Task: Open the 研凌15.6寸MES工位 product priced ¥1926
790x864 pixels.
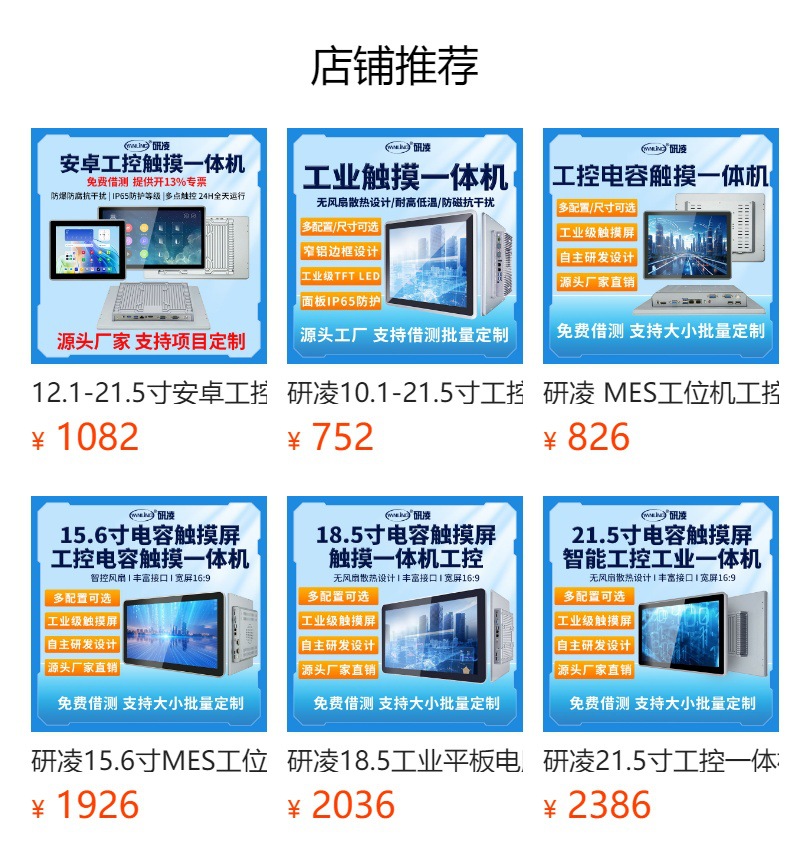Action: pyautogui.click(x=148, y=614)
